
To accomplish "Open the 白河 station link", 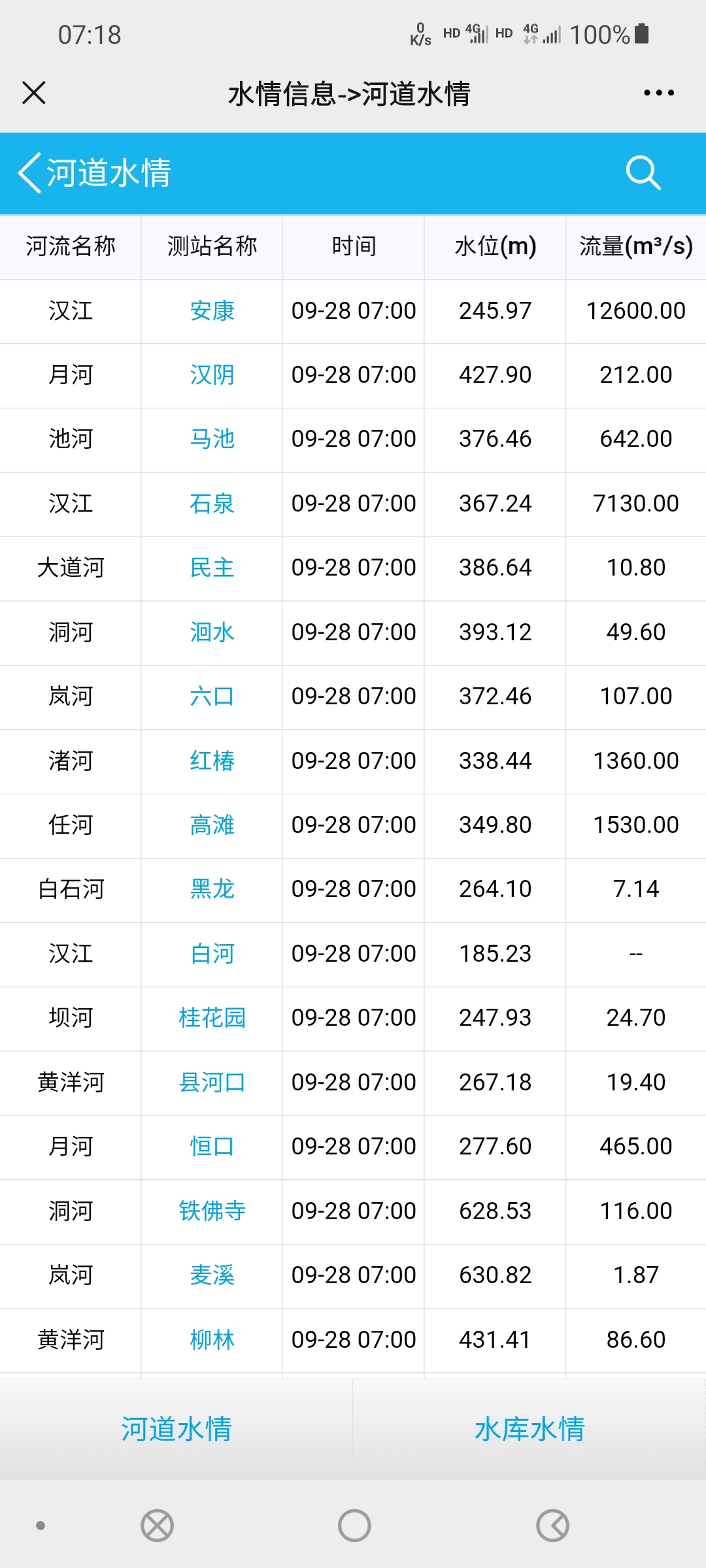I will (212, 954).
